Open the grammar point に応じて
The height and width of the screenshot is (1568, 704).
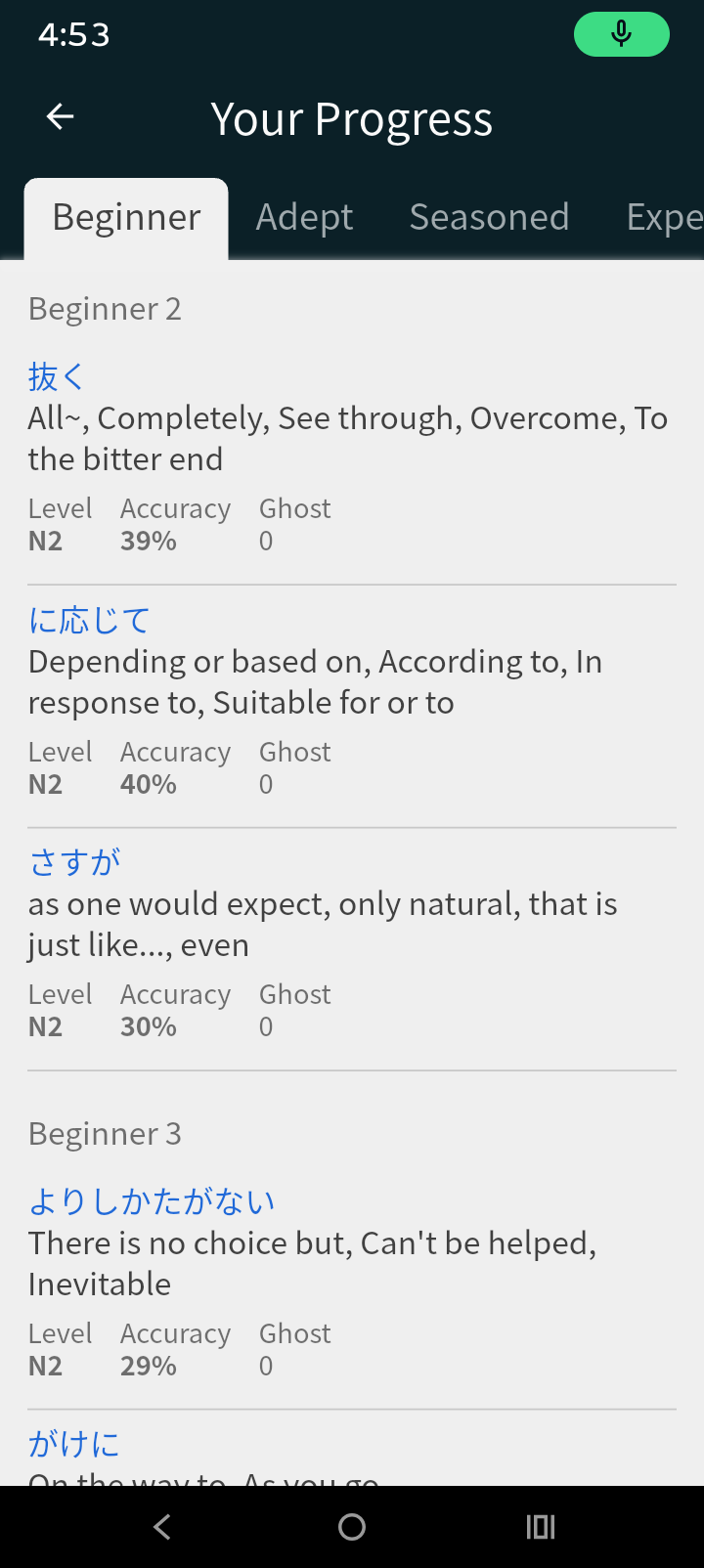click(x=89, y=620)
